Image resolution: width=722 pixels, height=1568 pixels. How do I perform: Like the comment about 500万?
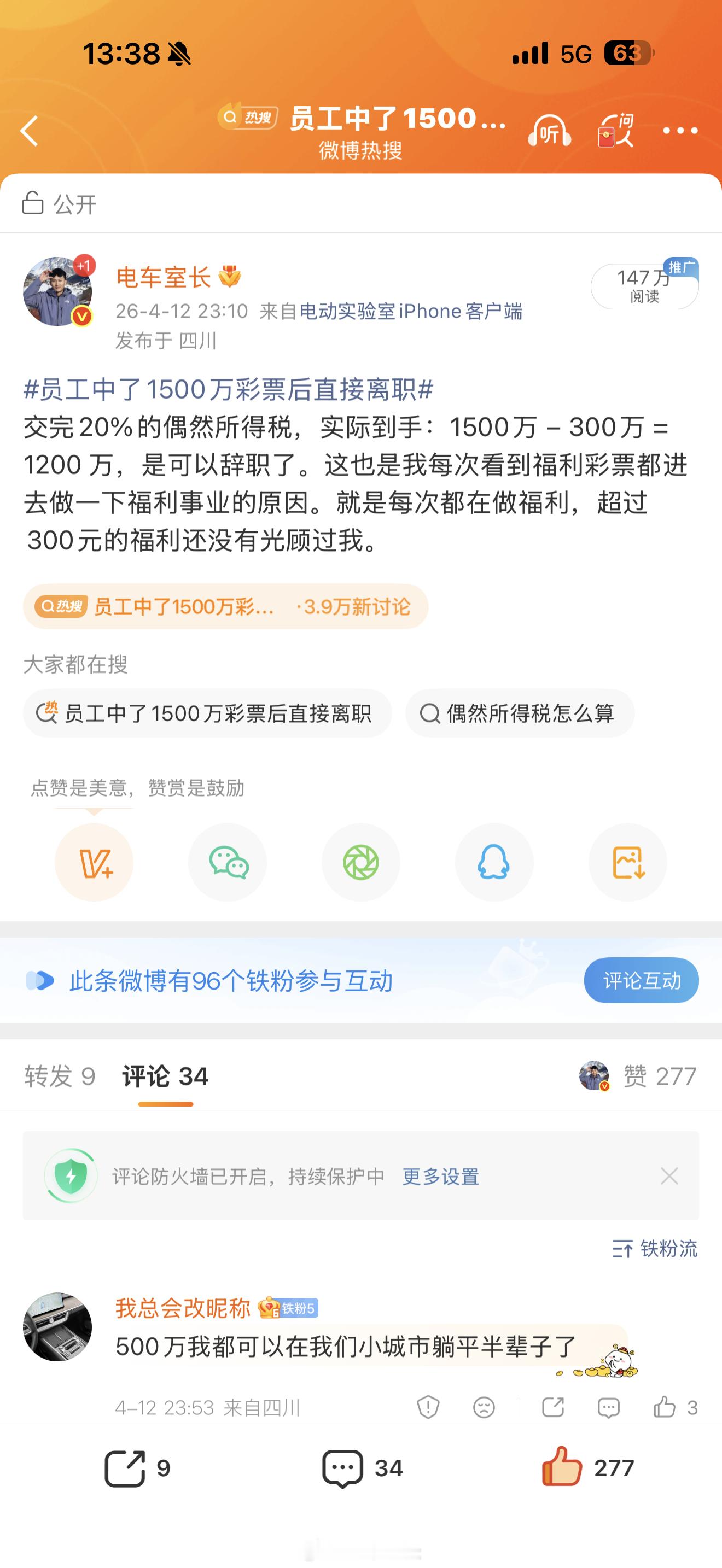[x=664, y=1407]
